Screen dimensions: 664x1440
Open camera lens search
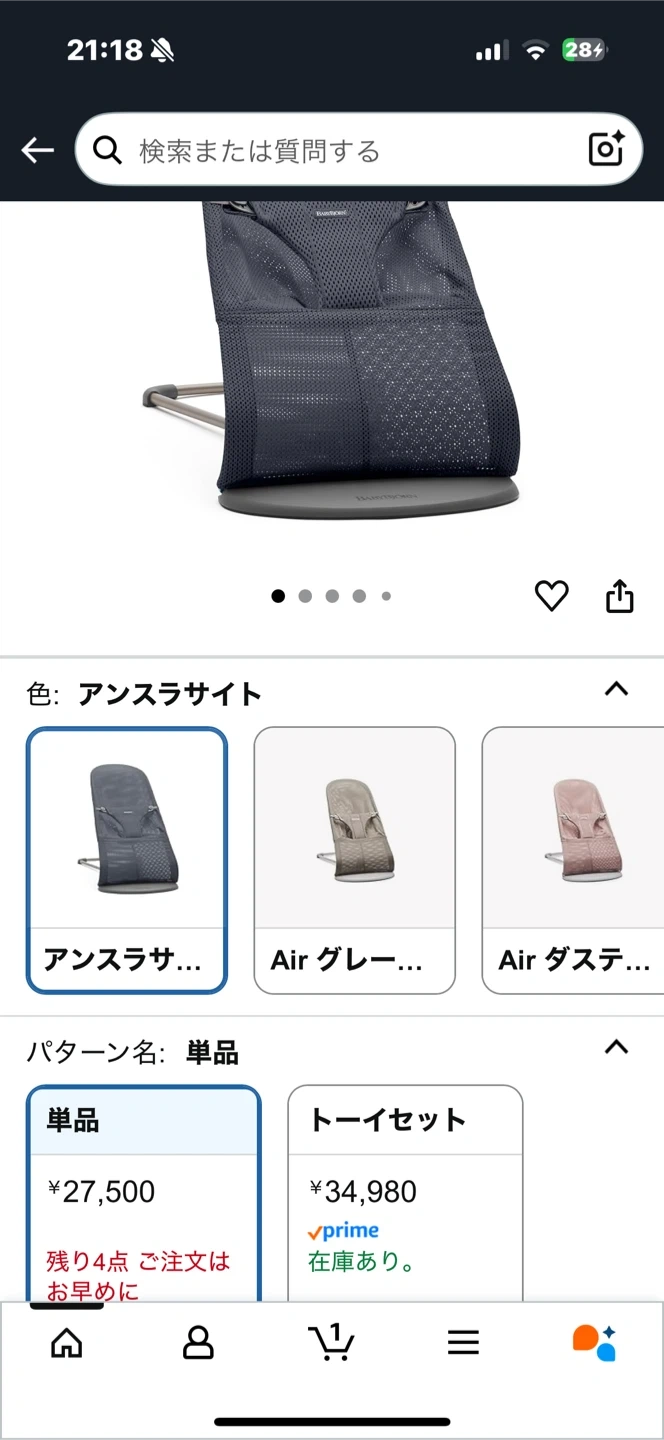point(606,150)
